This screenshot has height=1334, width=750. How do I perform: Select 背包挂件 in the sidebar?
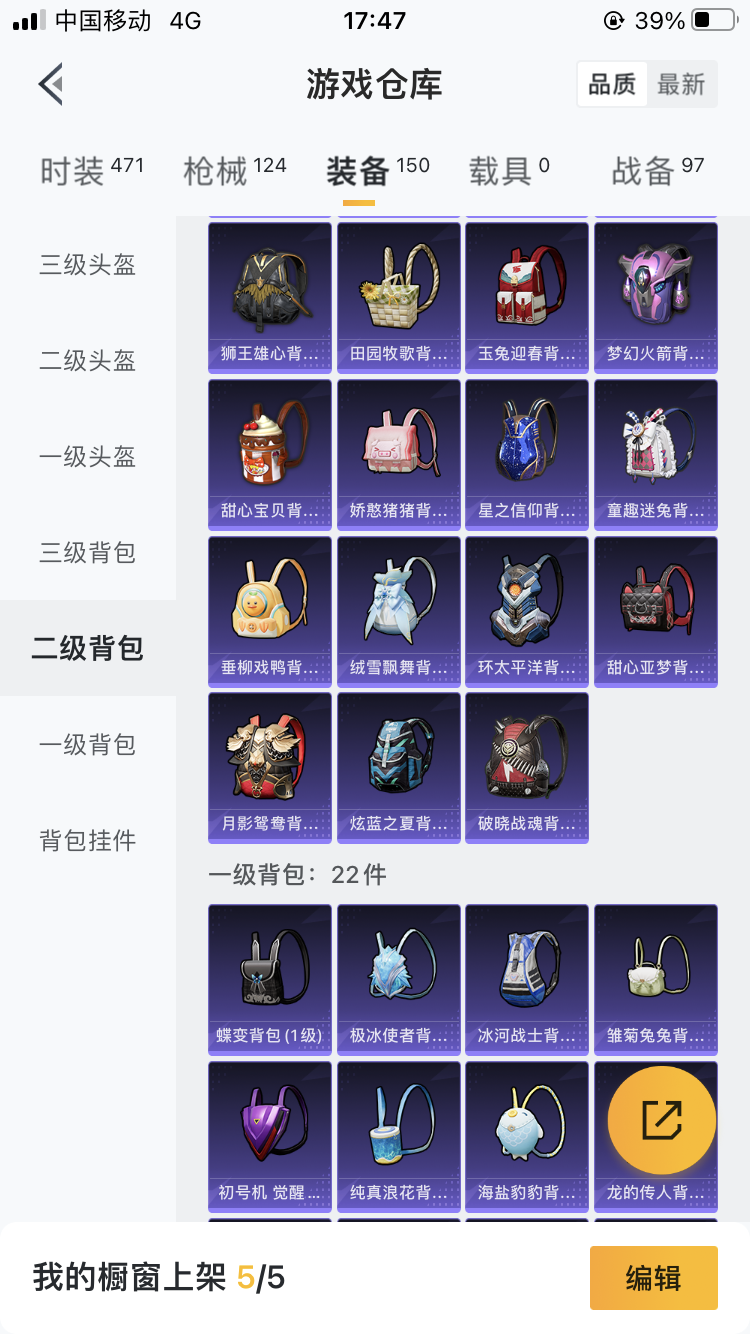[x=88, y=841]
